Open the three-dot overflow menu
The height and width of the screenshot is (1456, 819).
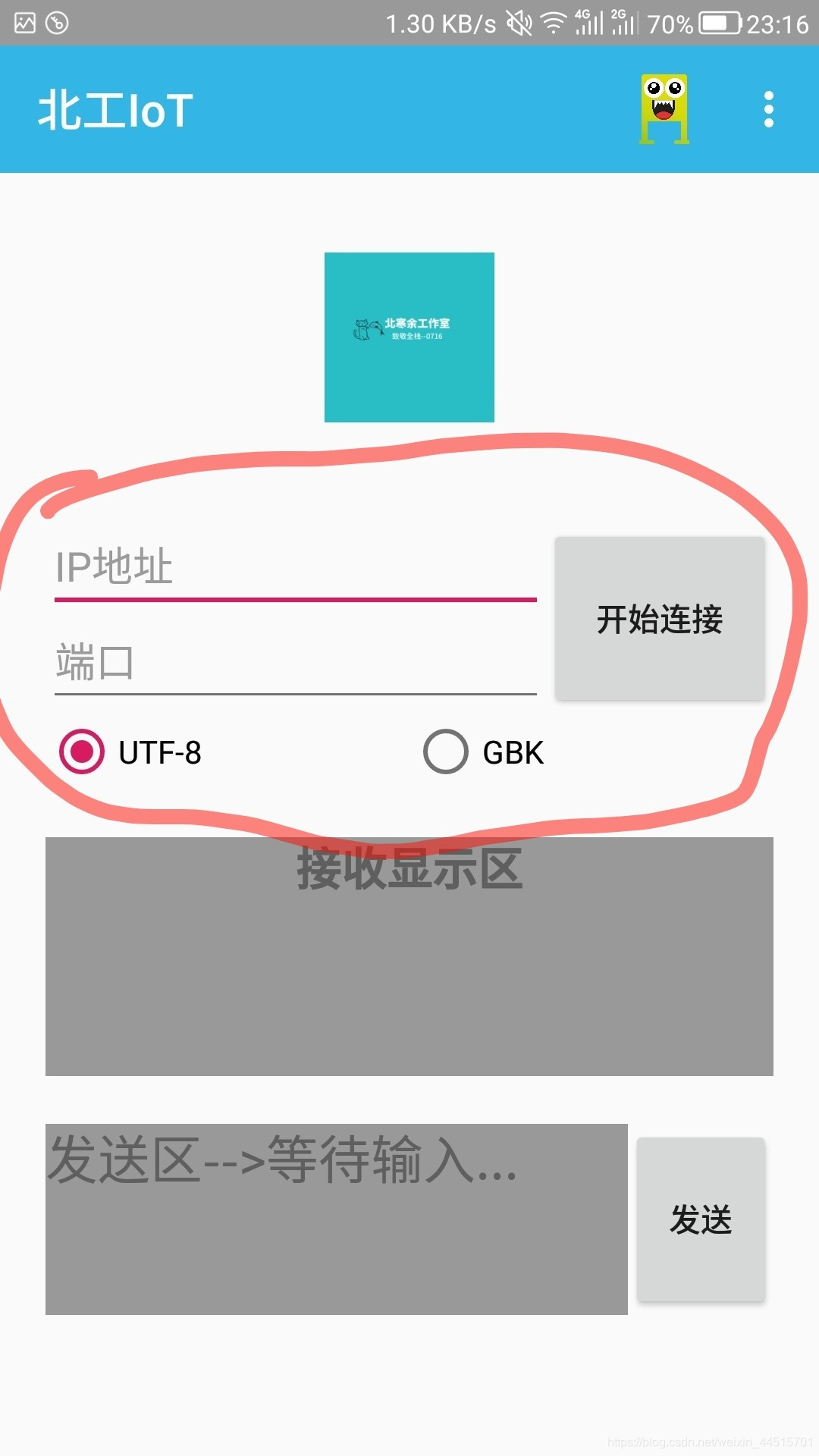click(768, 110)
